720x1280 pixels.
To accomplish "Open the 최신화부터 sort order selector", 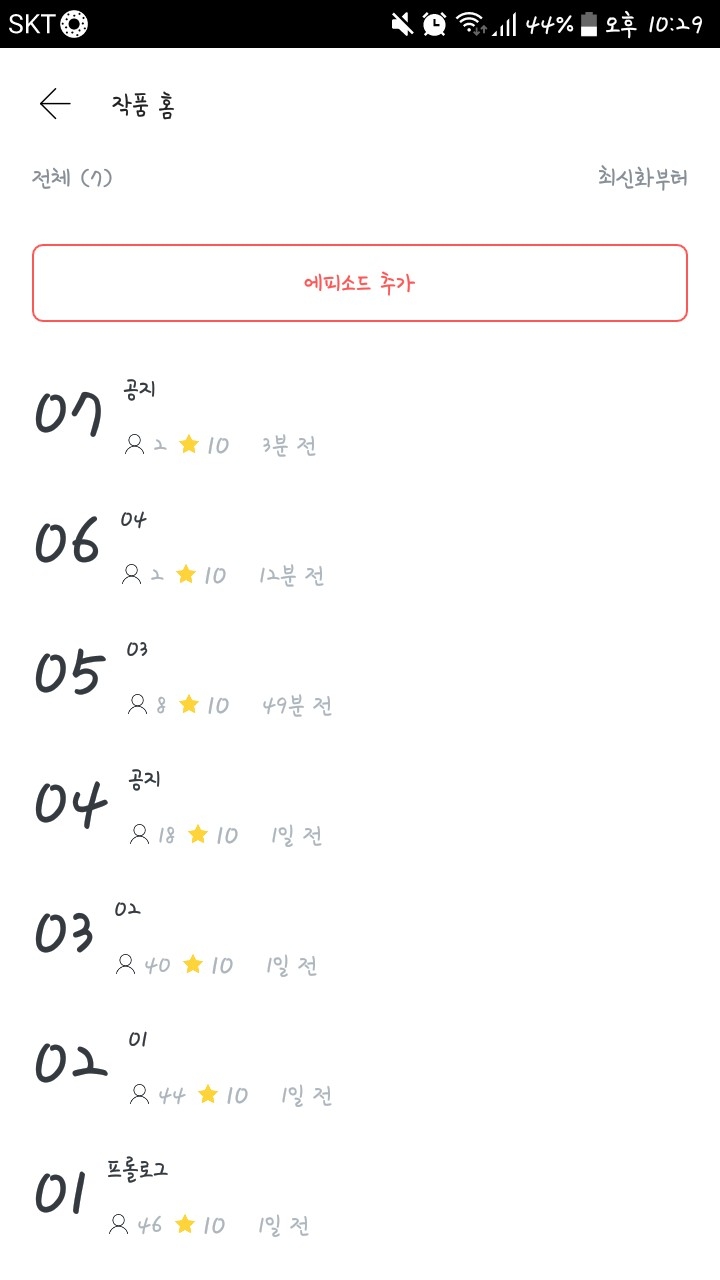I will (x=642, y=179).
